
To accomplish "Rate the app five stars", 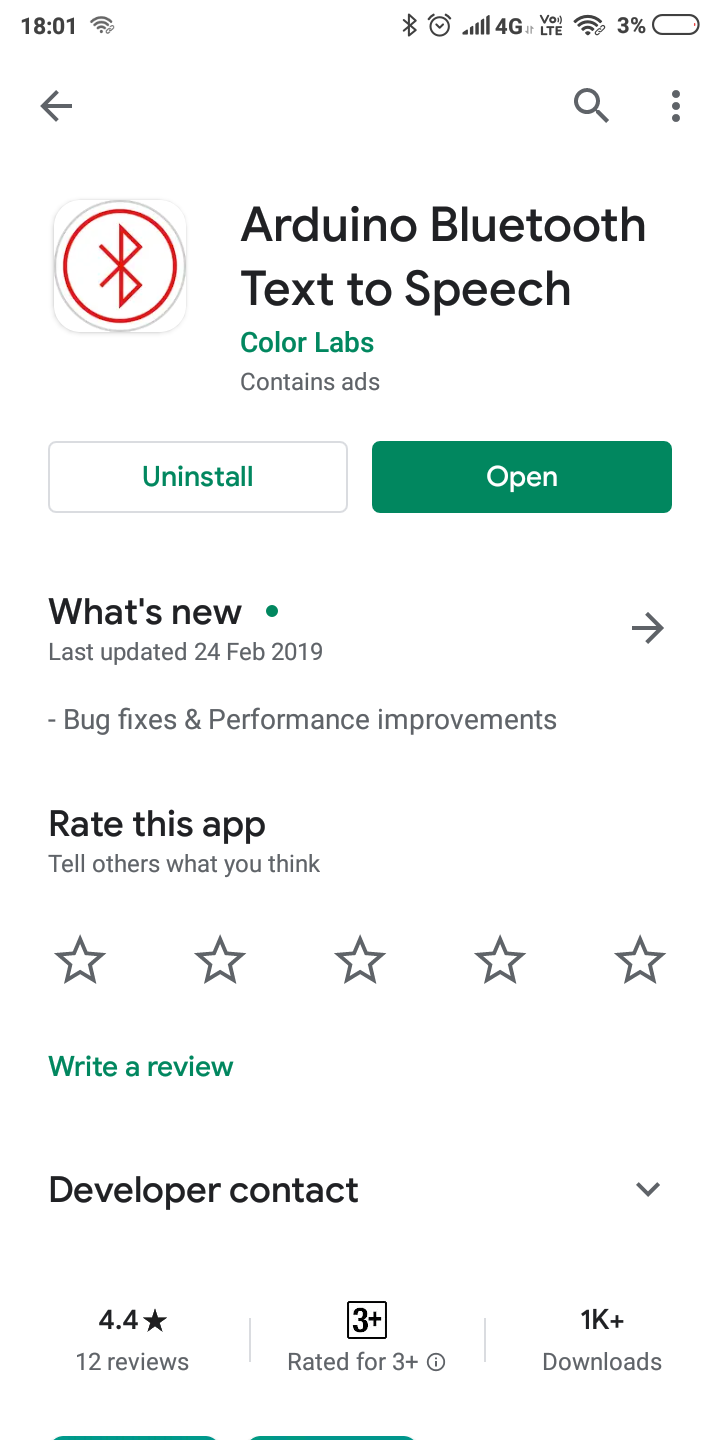I will coord(639,961).
